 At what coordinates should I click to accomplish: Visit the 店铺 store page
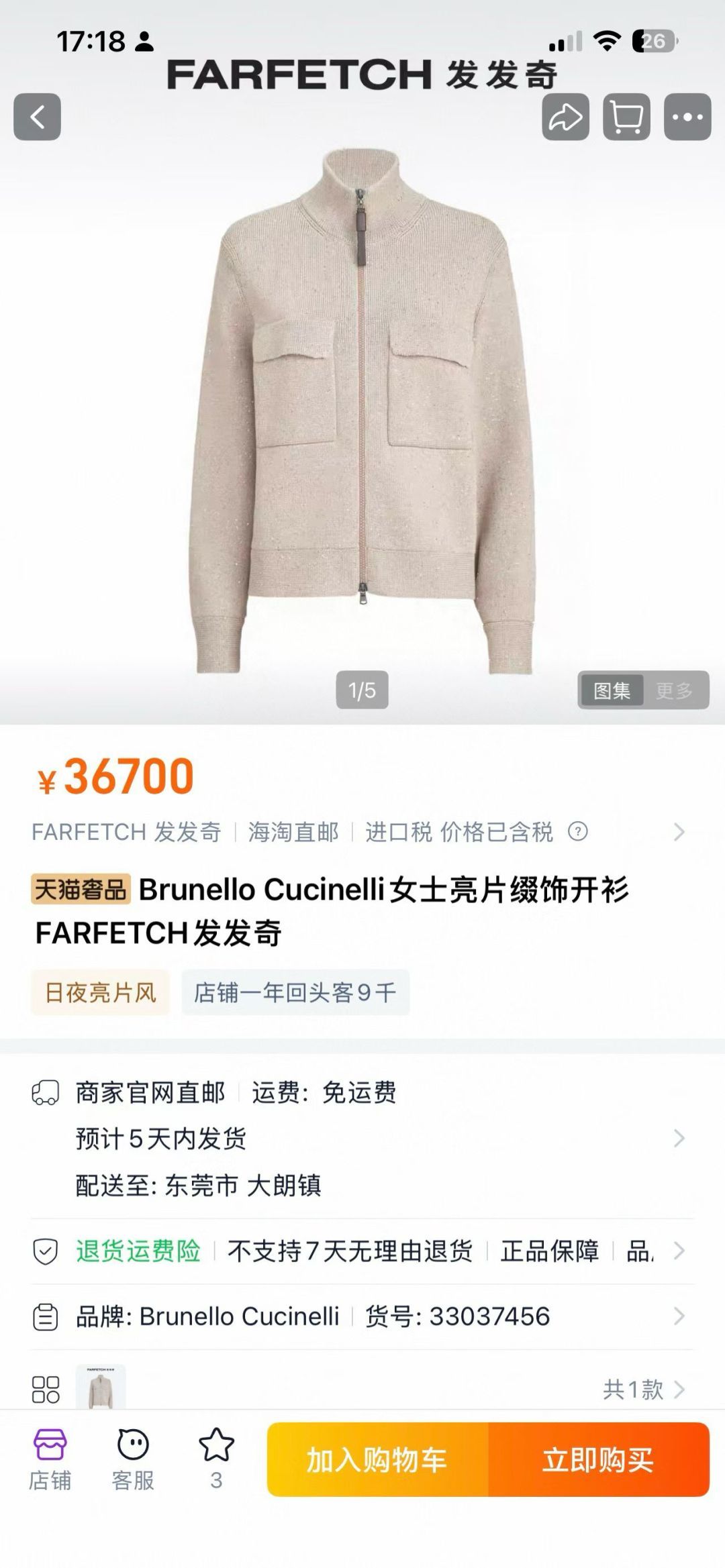[50, 1458]
